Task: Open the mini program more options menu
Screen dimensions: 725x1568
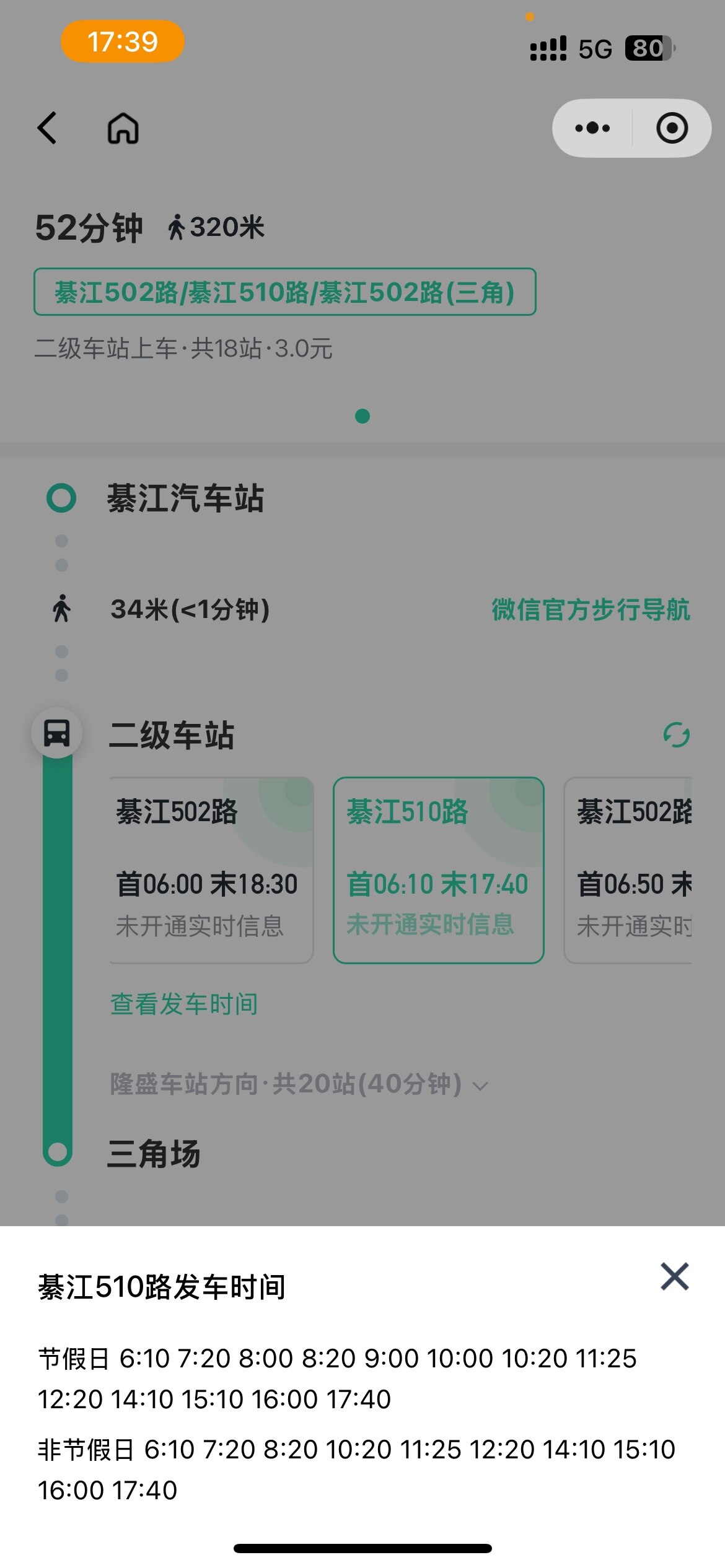Action: click(592, 128)
